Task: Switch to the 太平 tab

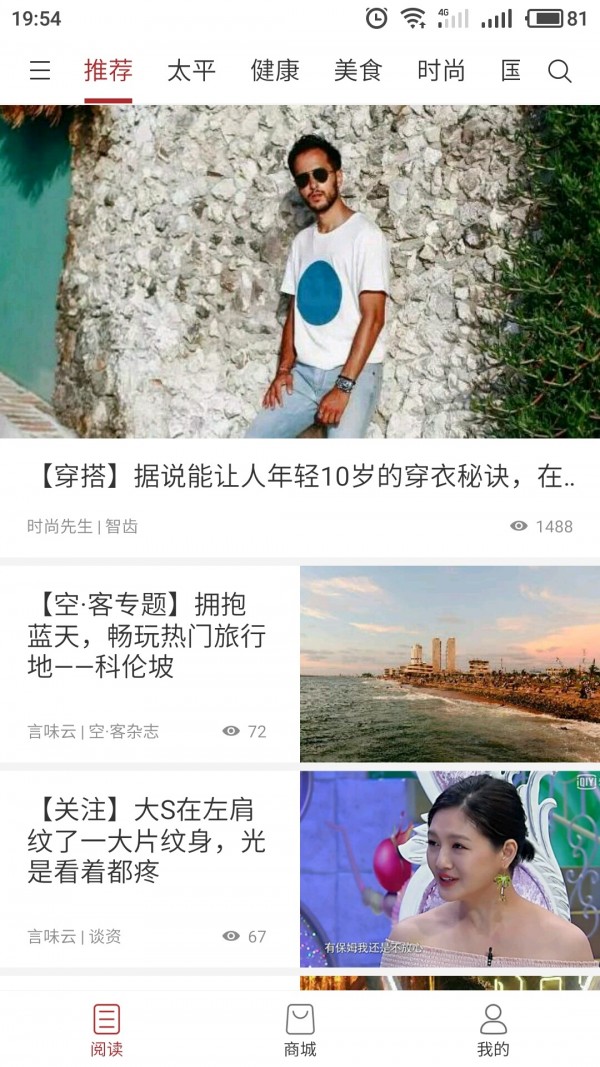Action: [191, 71]
